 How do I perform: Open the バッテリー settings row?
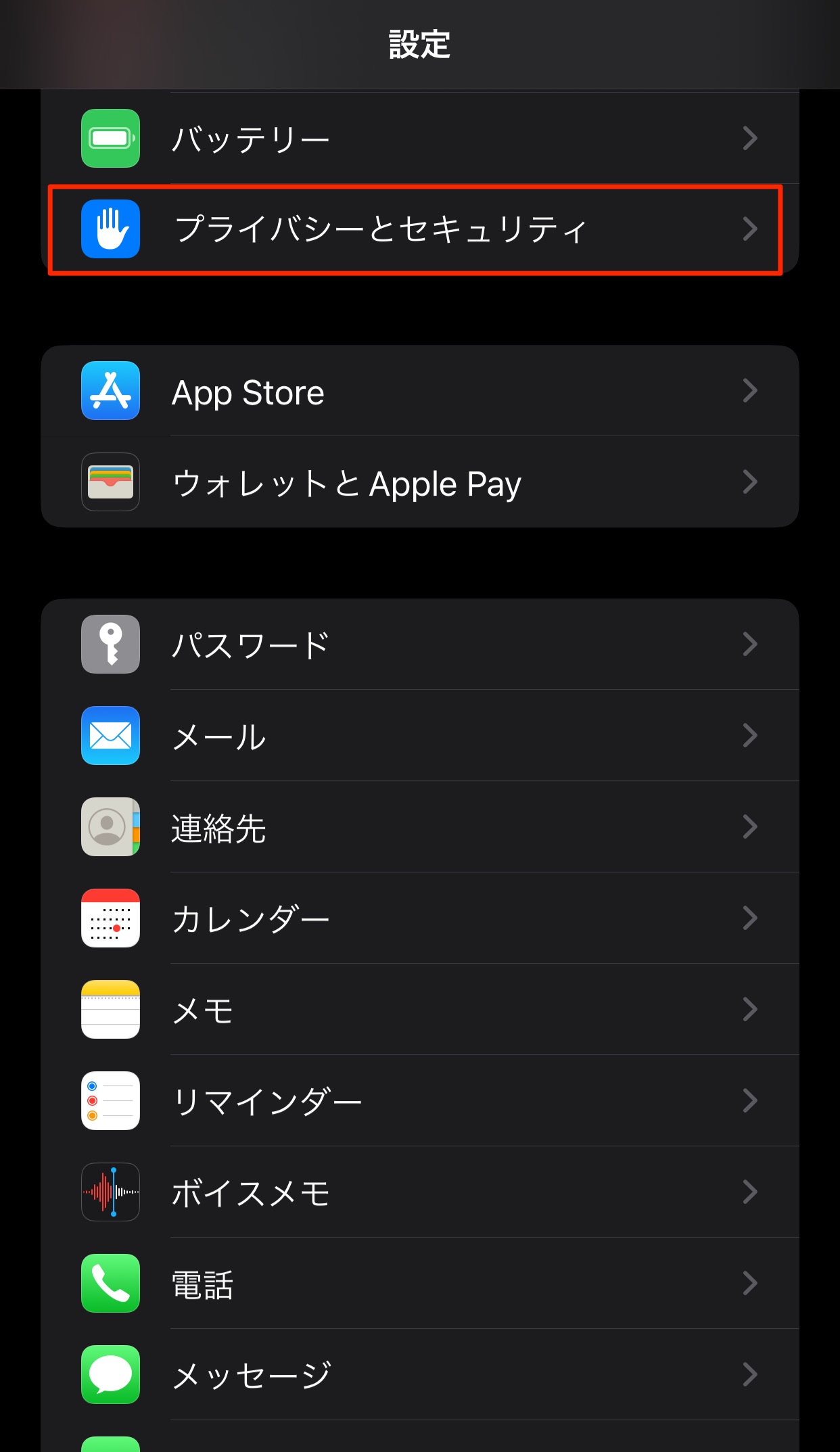point(419,139)
